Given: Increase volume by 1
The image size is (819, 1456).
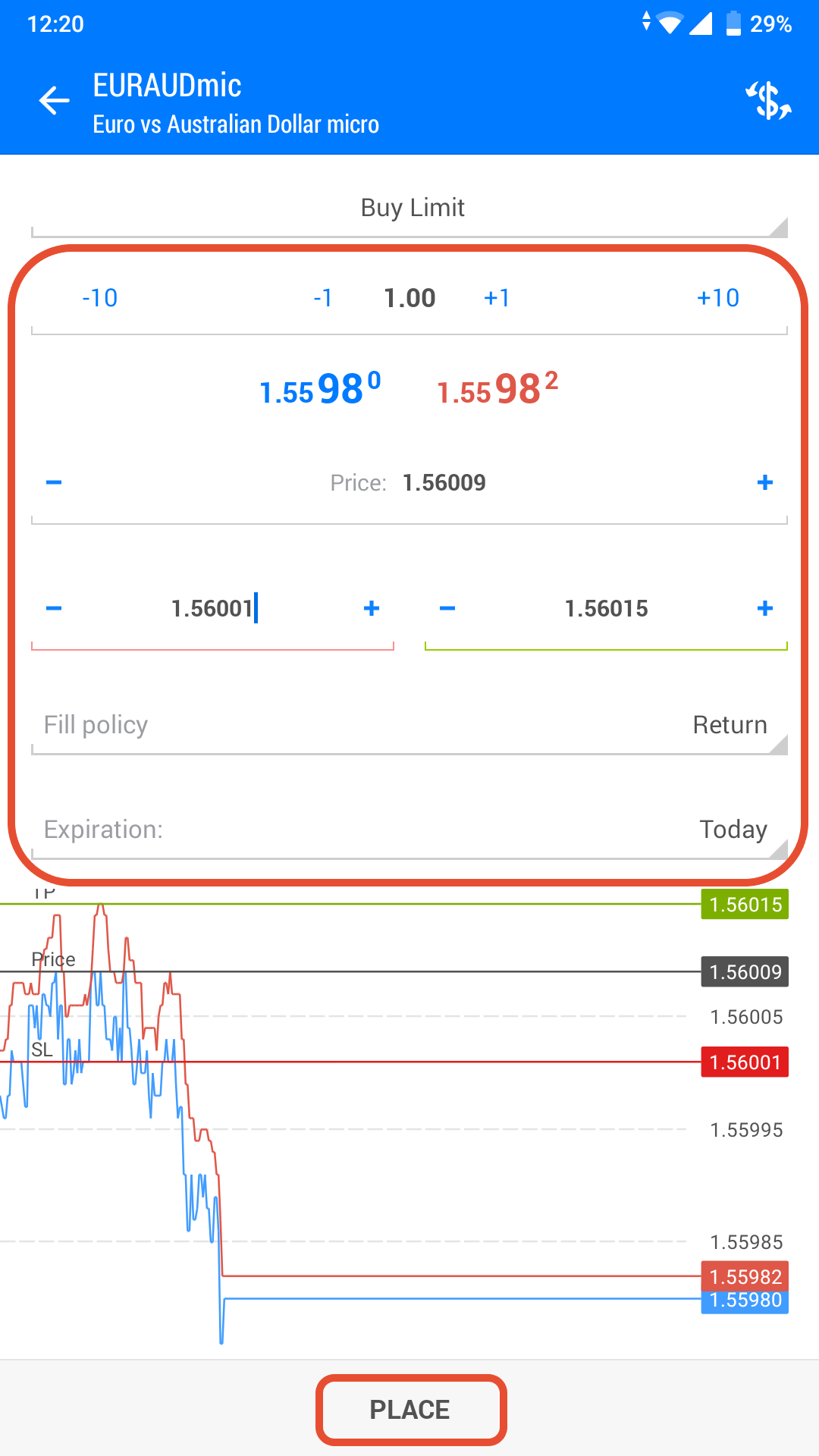Looking at the screenshot, I should pos(497,298).
